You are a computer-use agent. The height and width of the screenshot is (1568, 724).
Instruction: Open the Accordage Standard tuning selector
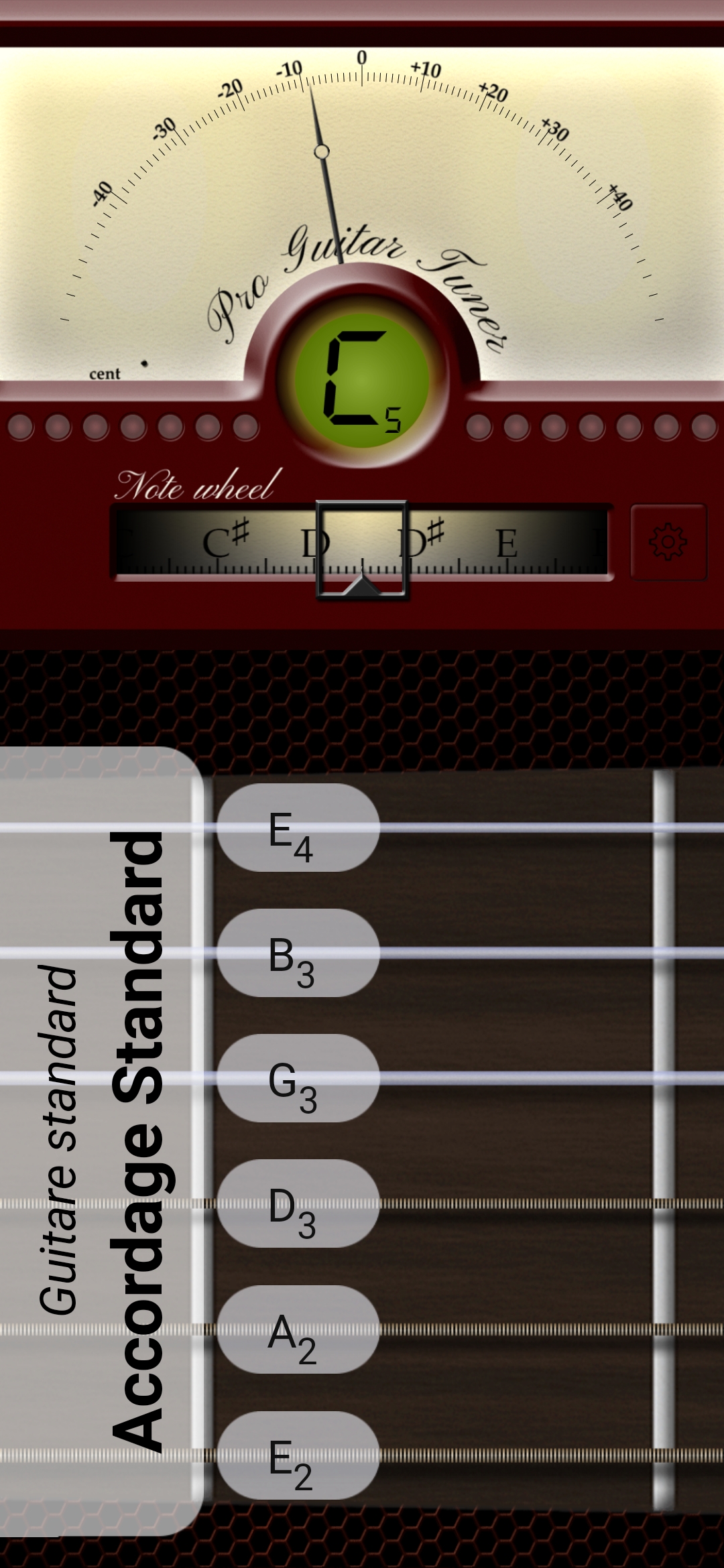point(101,1140)
